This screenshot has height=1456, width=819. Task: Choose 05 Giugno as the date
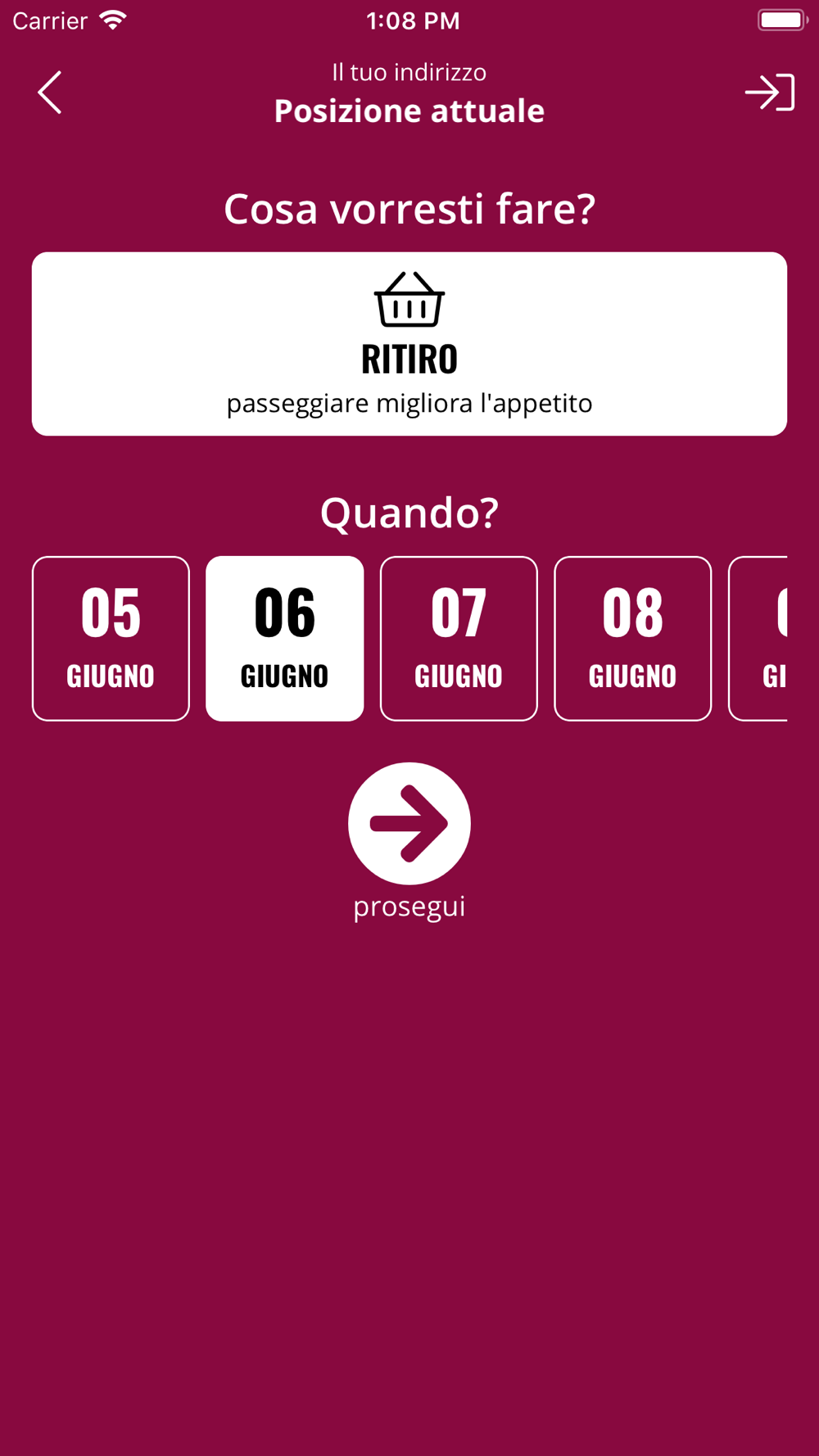click(111, 639)
